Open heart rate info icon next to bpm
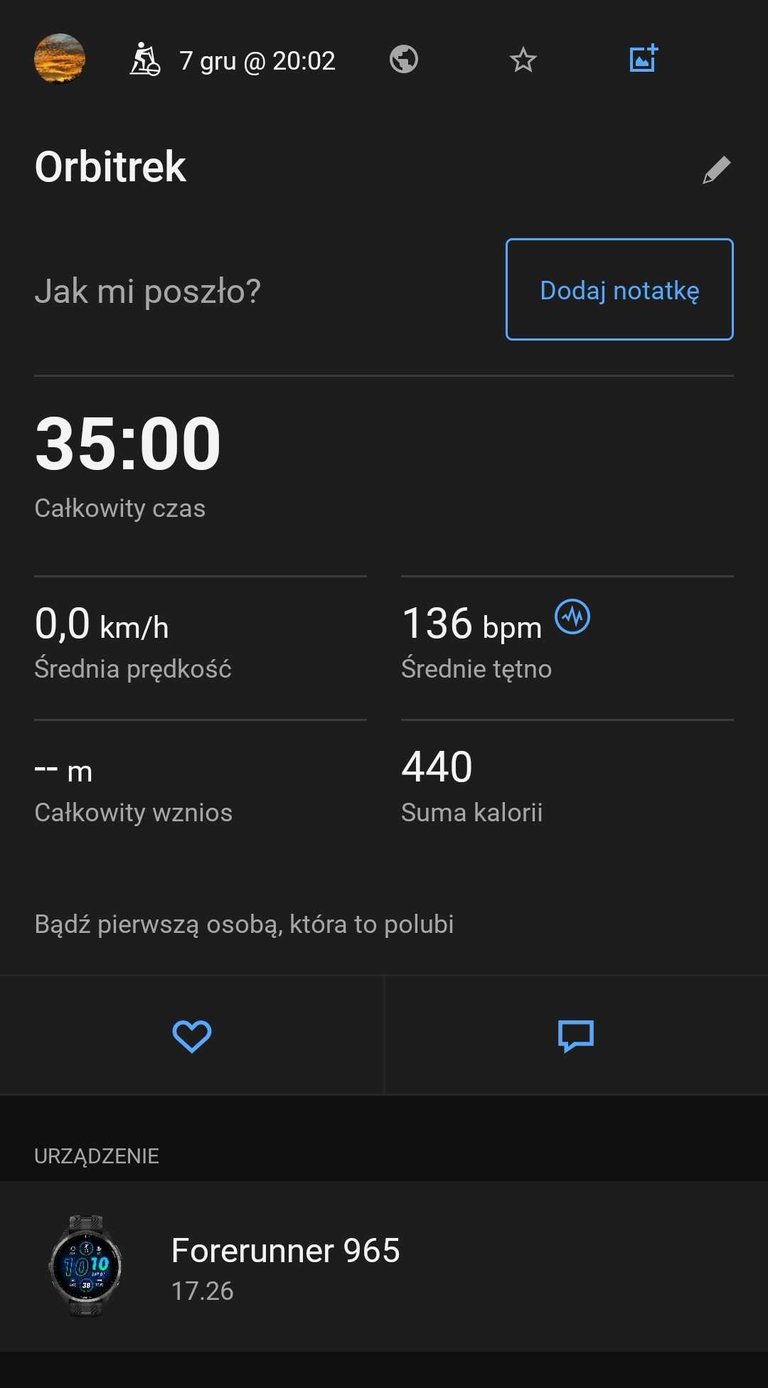The height and width of the screenshot is (1388, 768). click(573, 617)
